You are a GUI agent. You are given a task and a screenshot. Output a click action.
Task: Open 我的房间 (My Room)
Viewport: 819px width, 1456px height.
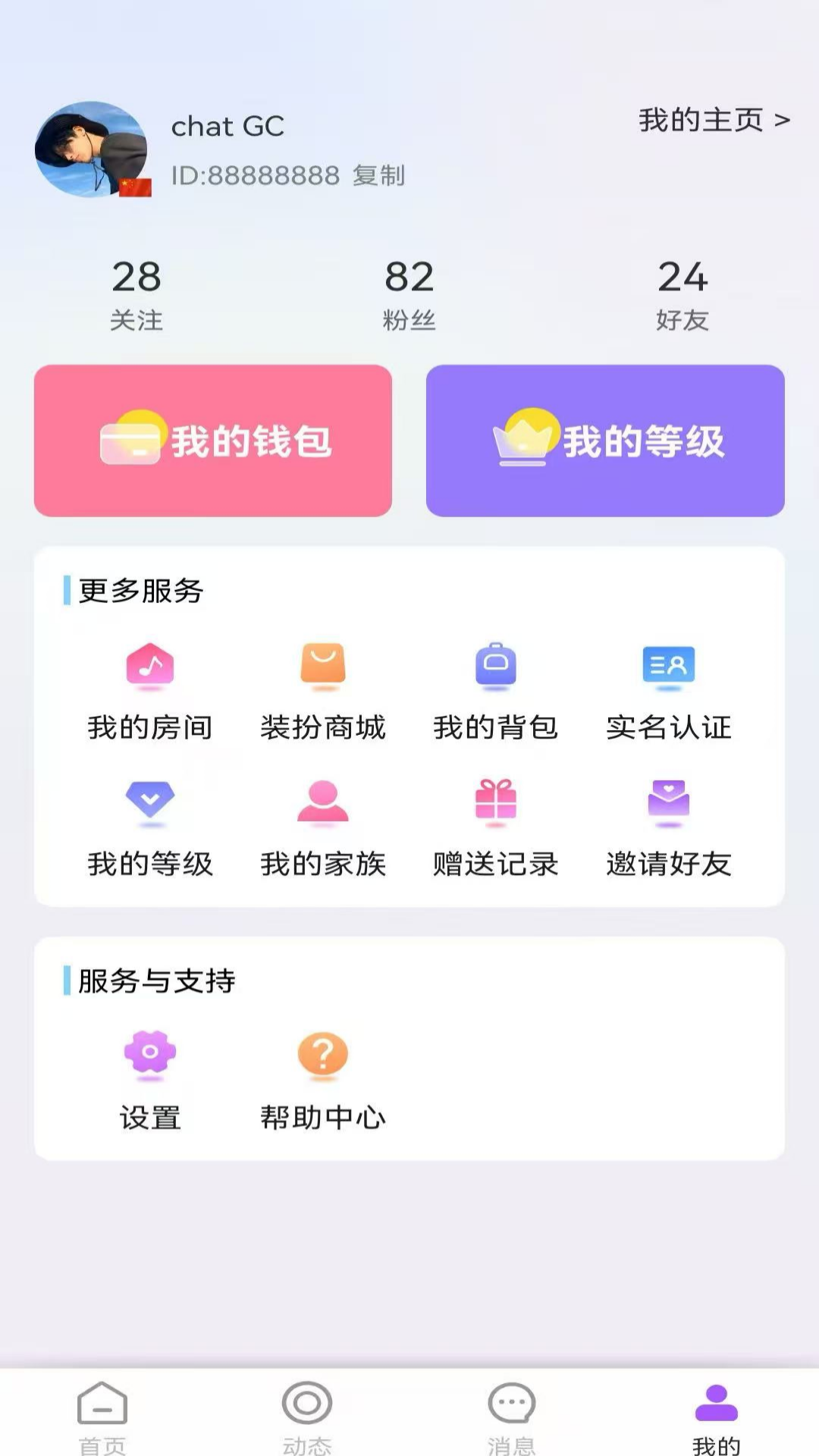pos(149,690)
